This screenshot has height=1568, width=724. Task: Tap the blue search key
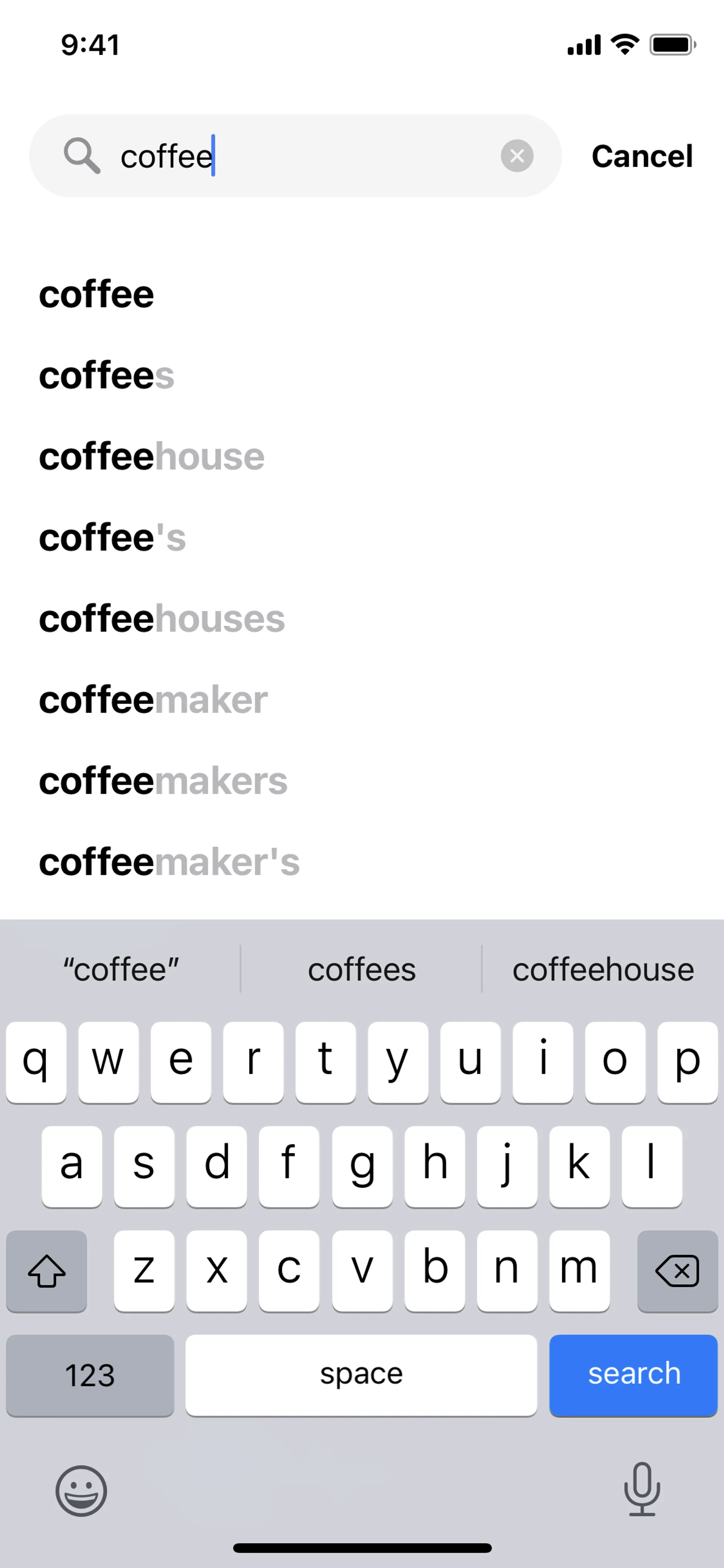(x=633, y=1374)
